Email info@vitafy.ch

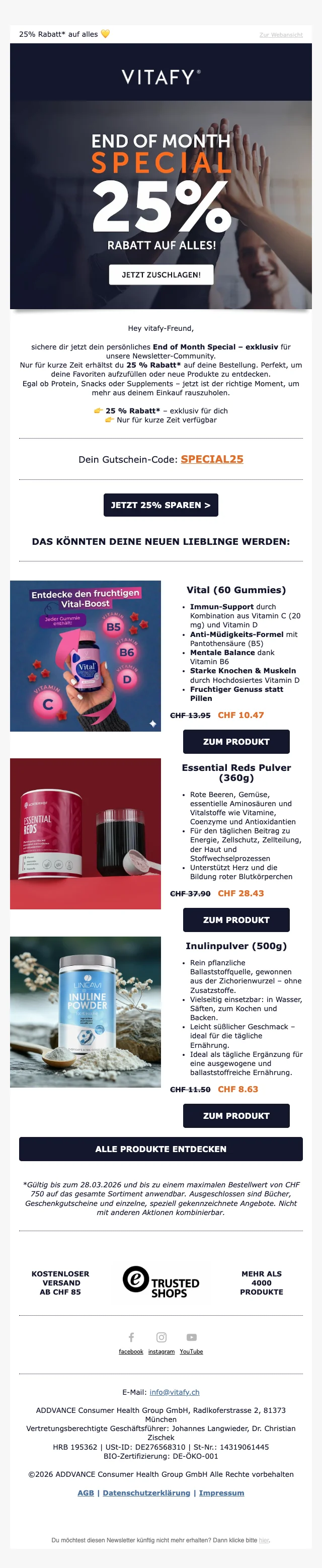coord(174,1392)
